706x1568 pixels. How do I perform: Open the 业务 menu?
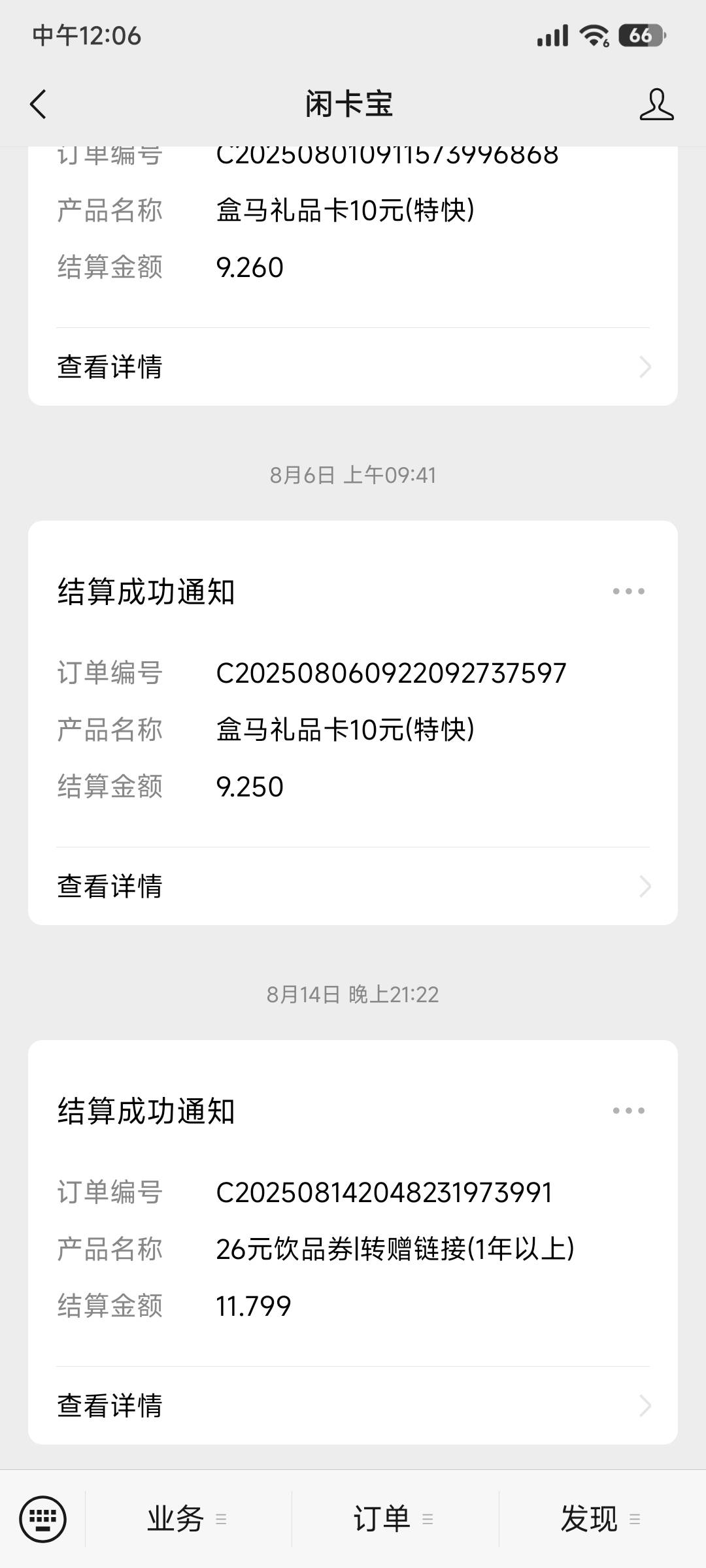(188, 1519)
